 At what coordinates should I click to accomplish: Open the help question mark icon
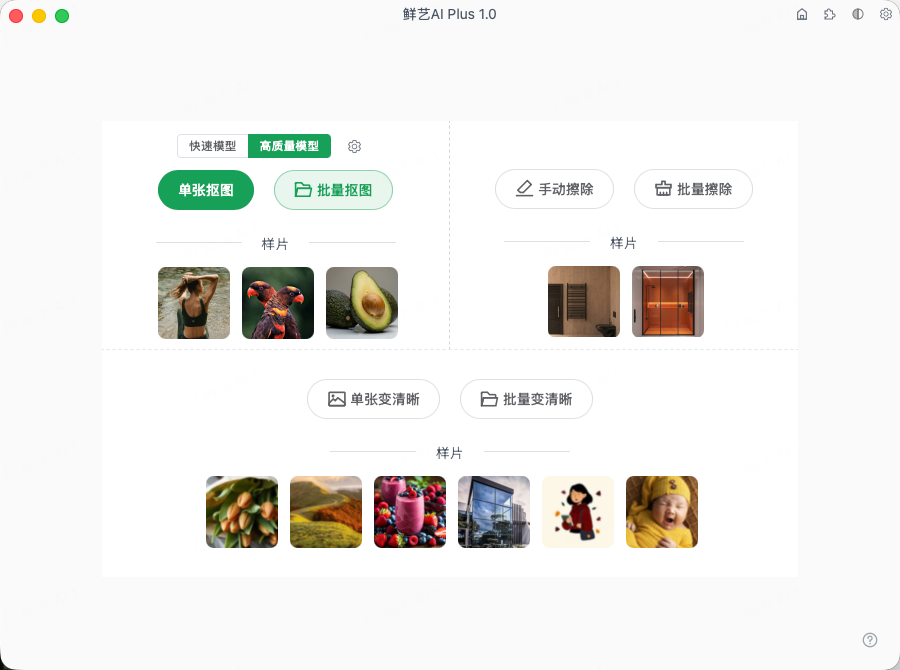click(x=870, y=640)
